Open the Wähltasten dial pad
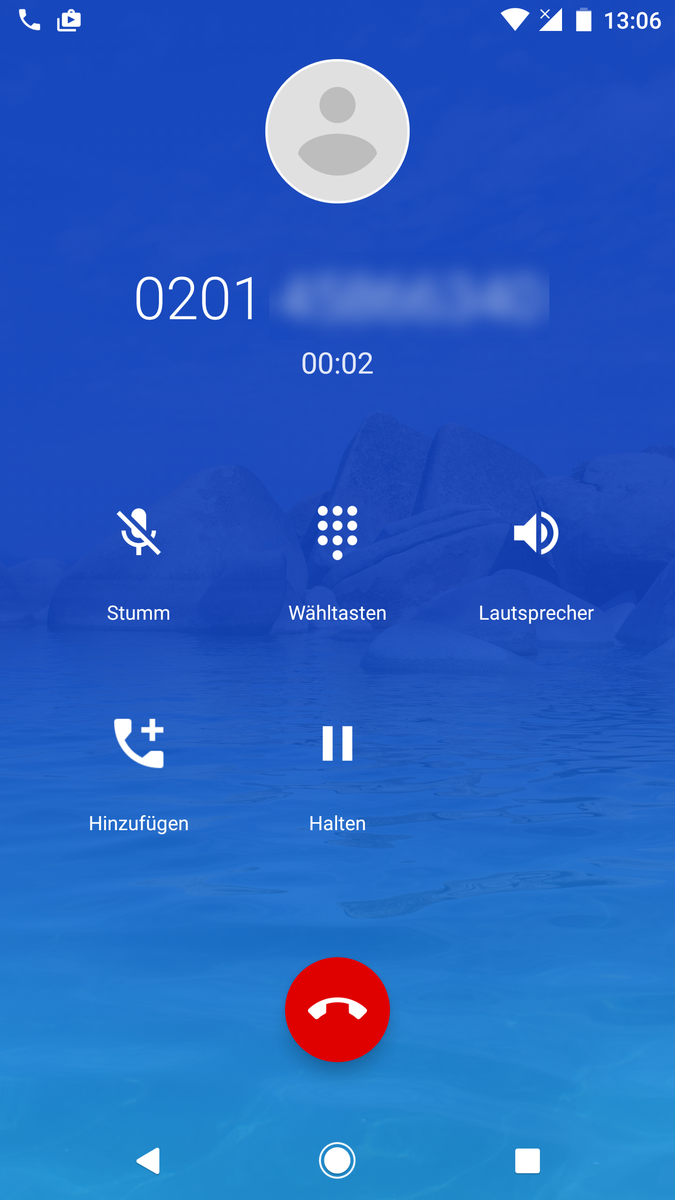675x1200 pixels. coord(337,534)
